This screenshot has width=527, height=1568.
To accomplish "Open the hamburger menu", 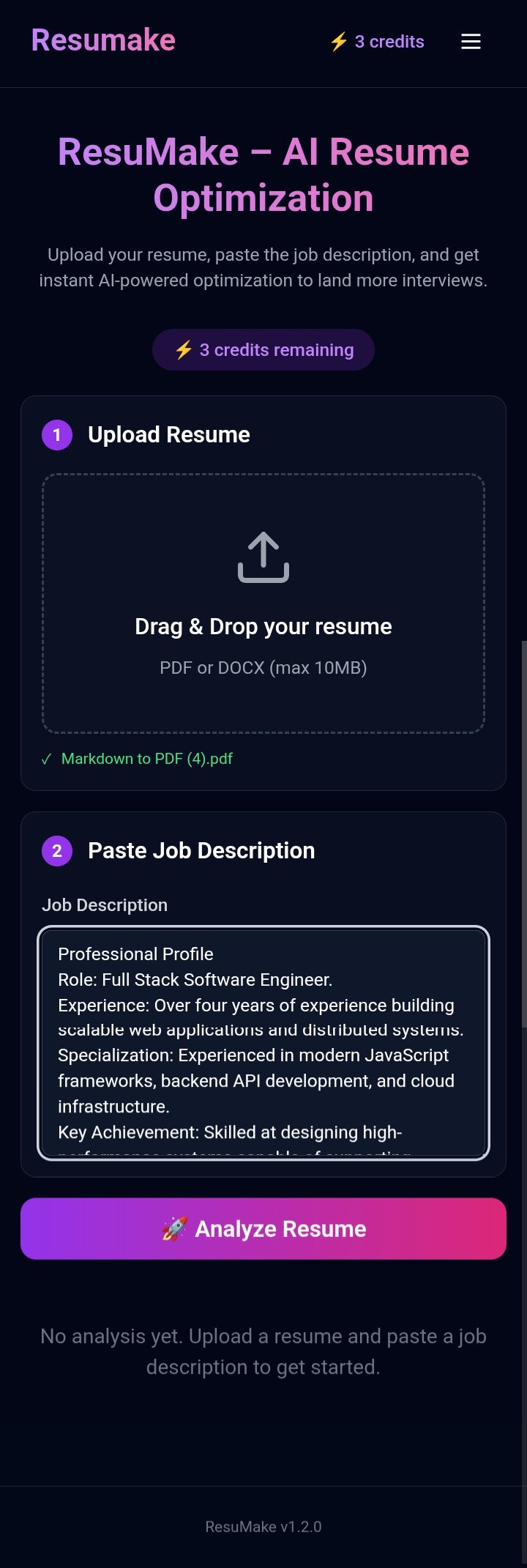I will 471,42.
